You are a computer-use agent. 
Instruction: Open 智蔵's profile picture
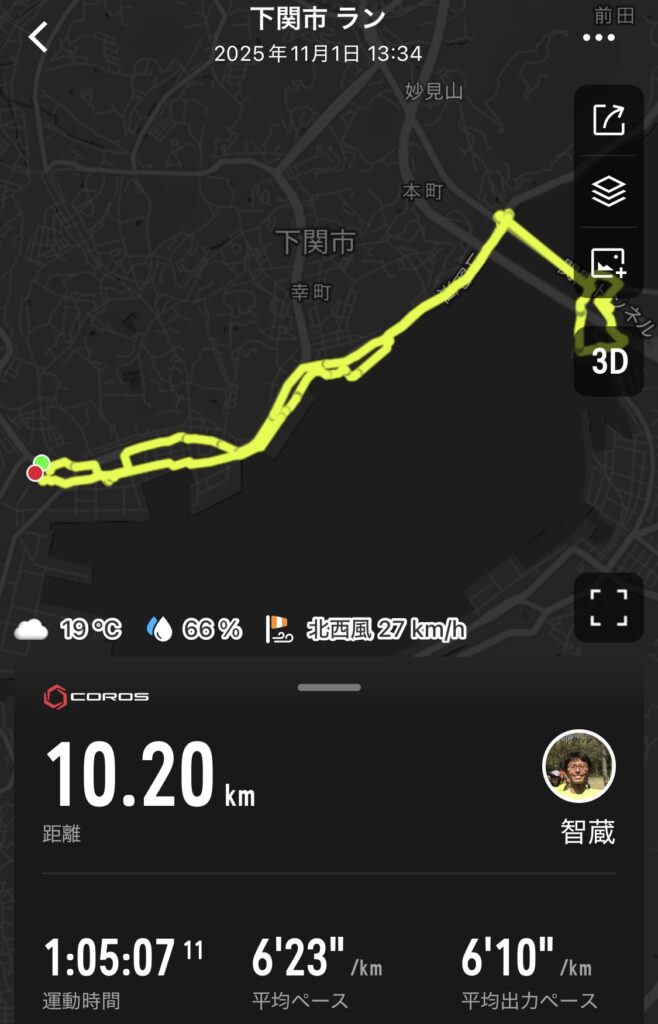tap(579, 768)
